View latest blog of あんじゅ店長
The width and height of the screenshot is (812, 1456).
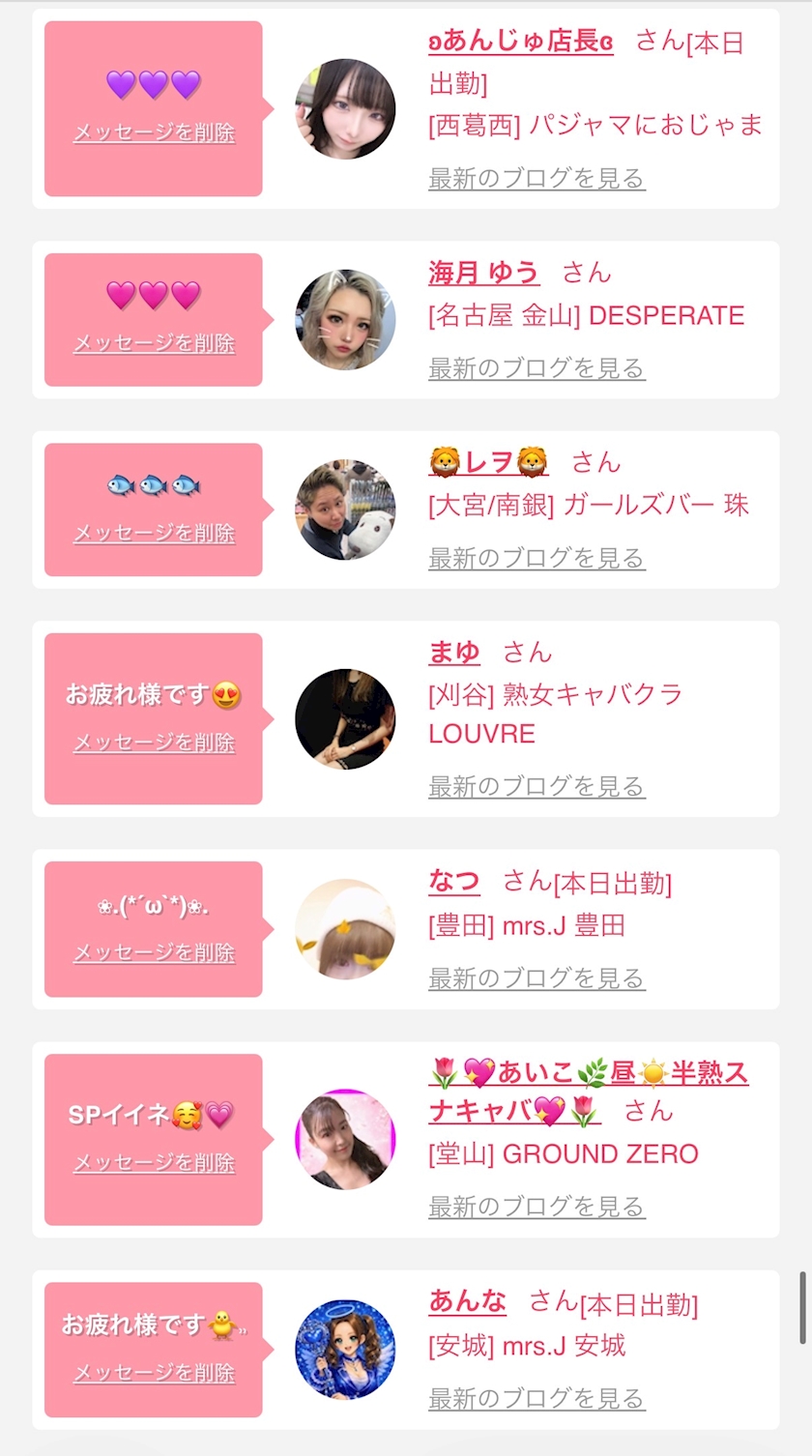[x=536, y=179]
